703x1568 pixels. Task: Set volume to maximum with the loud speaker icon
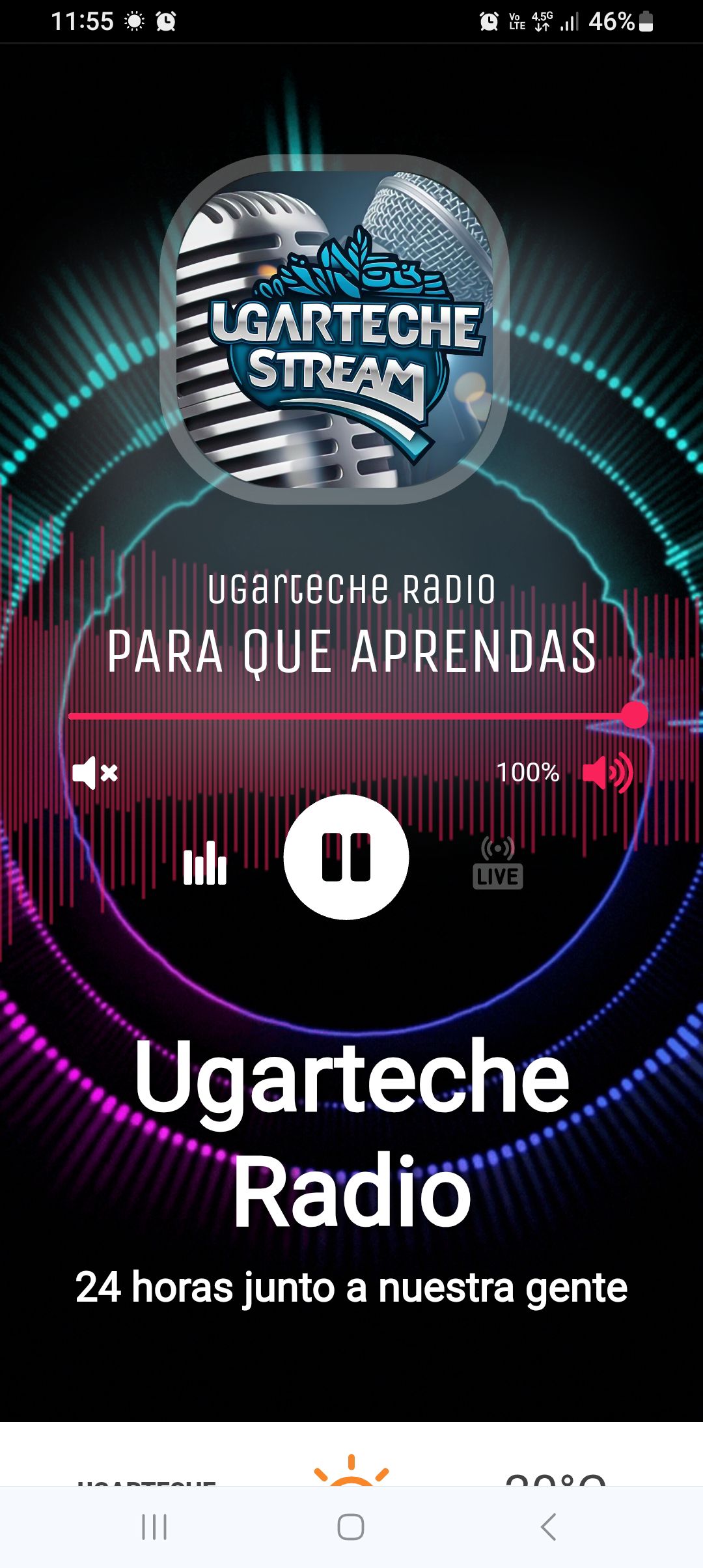point(607,773)
